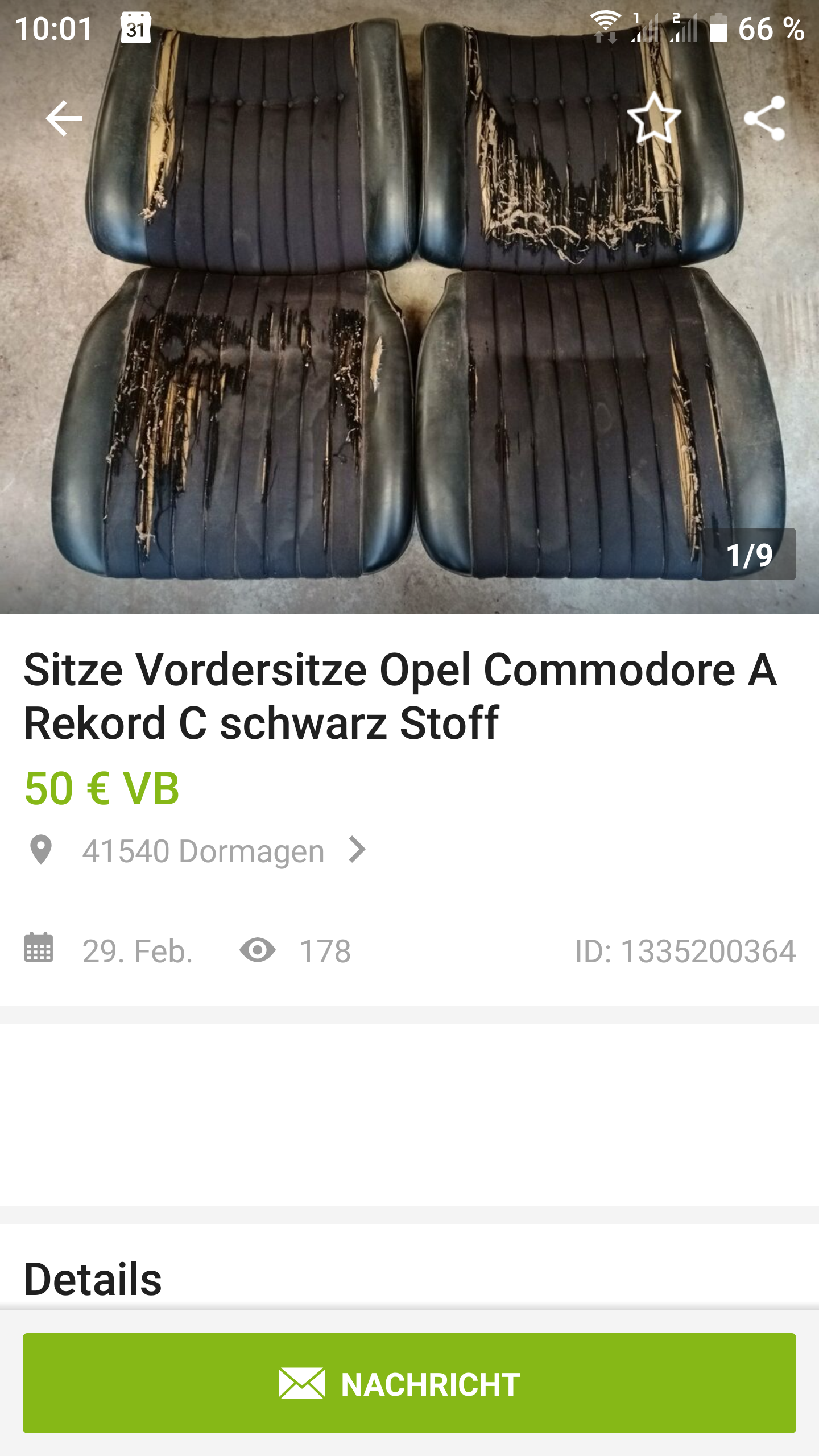Open the 41540 Dormagen location link
Viewport: 819px width, 1456px height.
coord(197,851)
